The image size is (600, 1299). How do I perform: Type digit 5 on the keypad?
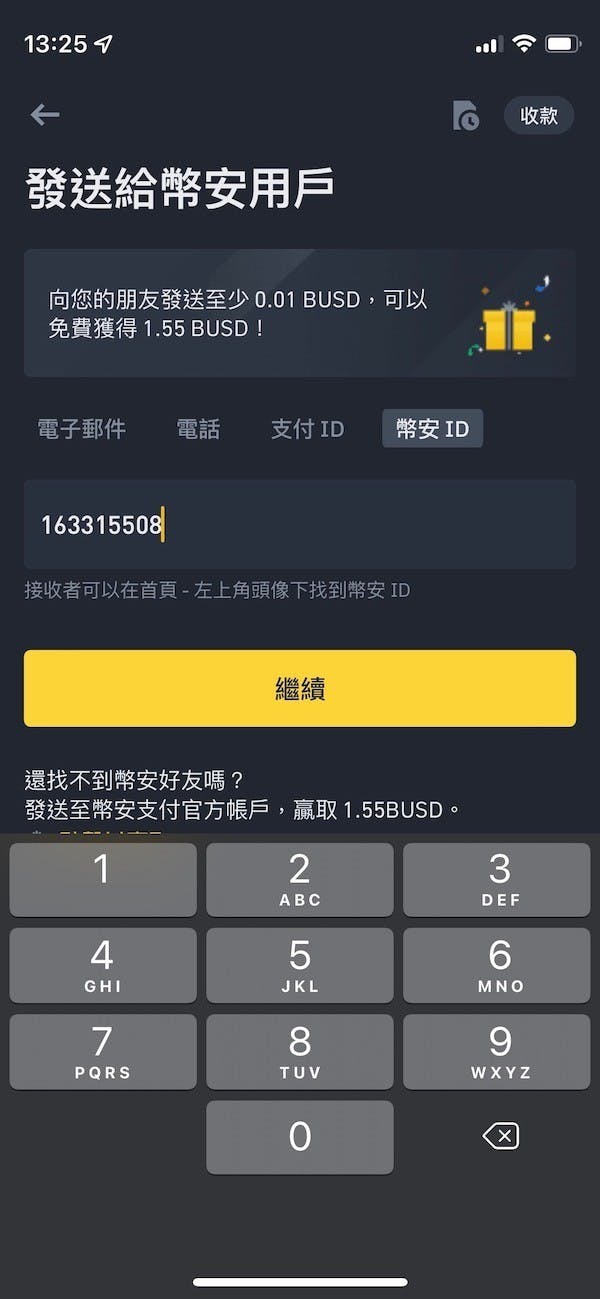pyautogui.click(x=300, y=966)
